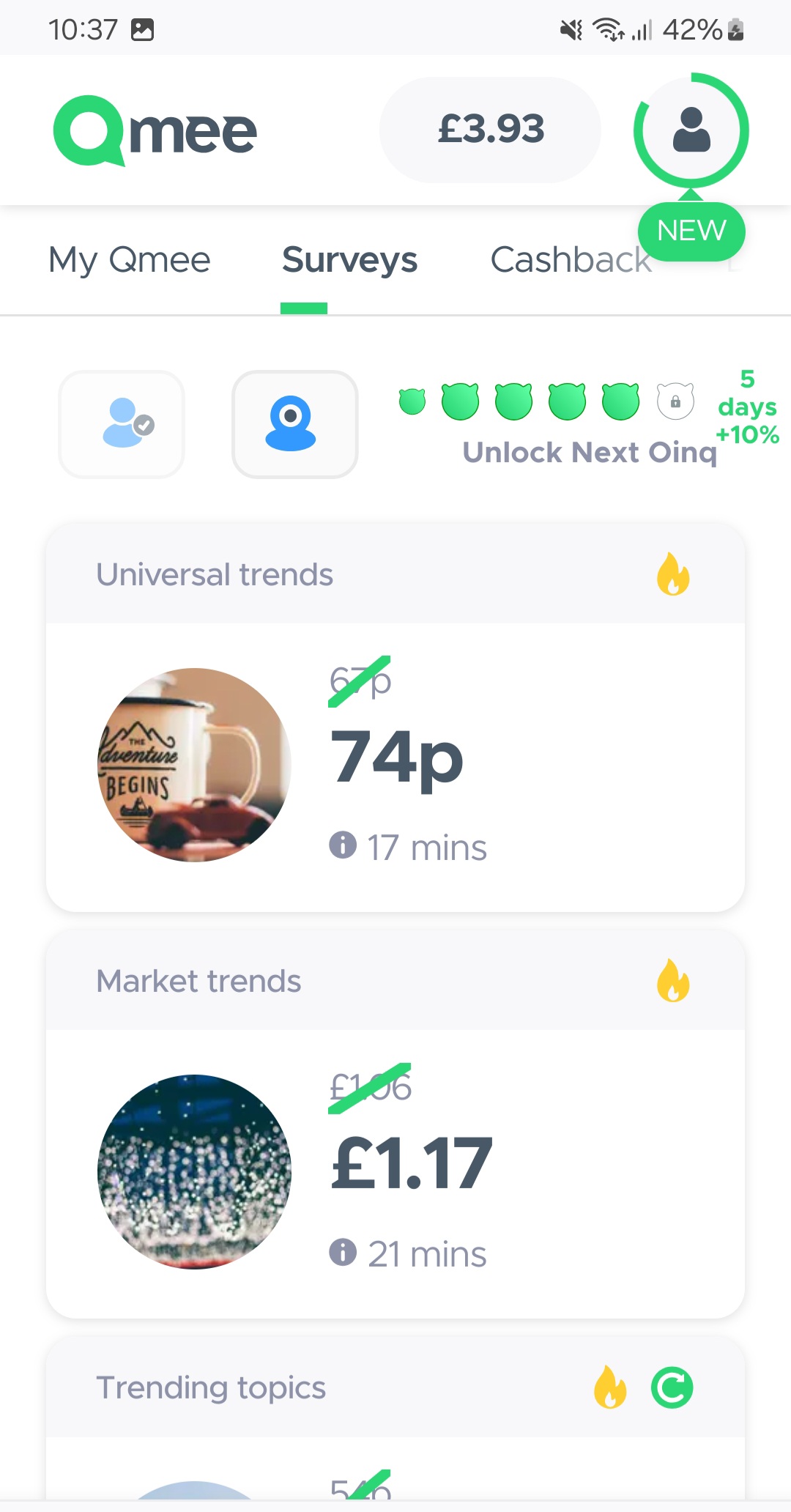Viewport: 791px width, 1512px height.
Task: Open the £3.93 balance button
Action: click(x=490, y=130)
